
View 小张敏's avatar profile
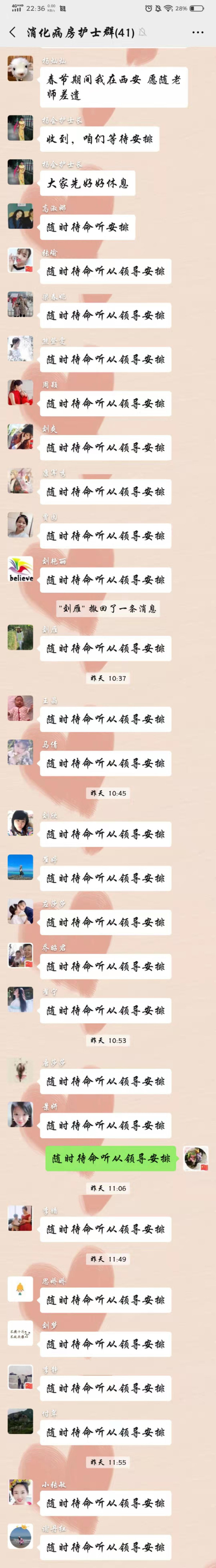[x=20, y=1493]
